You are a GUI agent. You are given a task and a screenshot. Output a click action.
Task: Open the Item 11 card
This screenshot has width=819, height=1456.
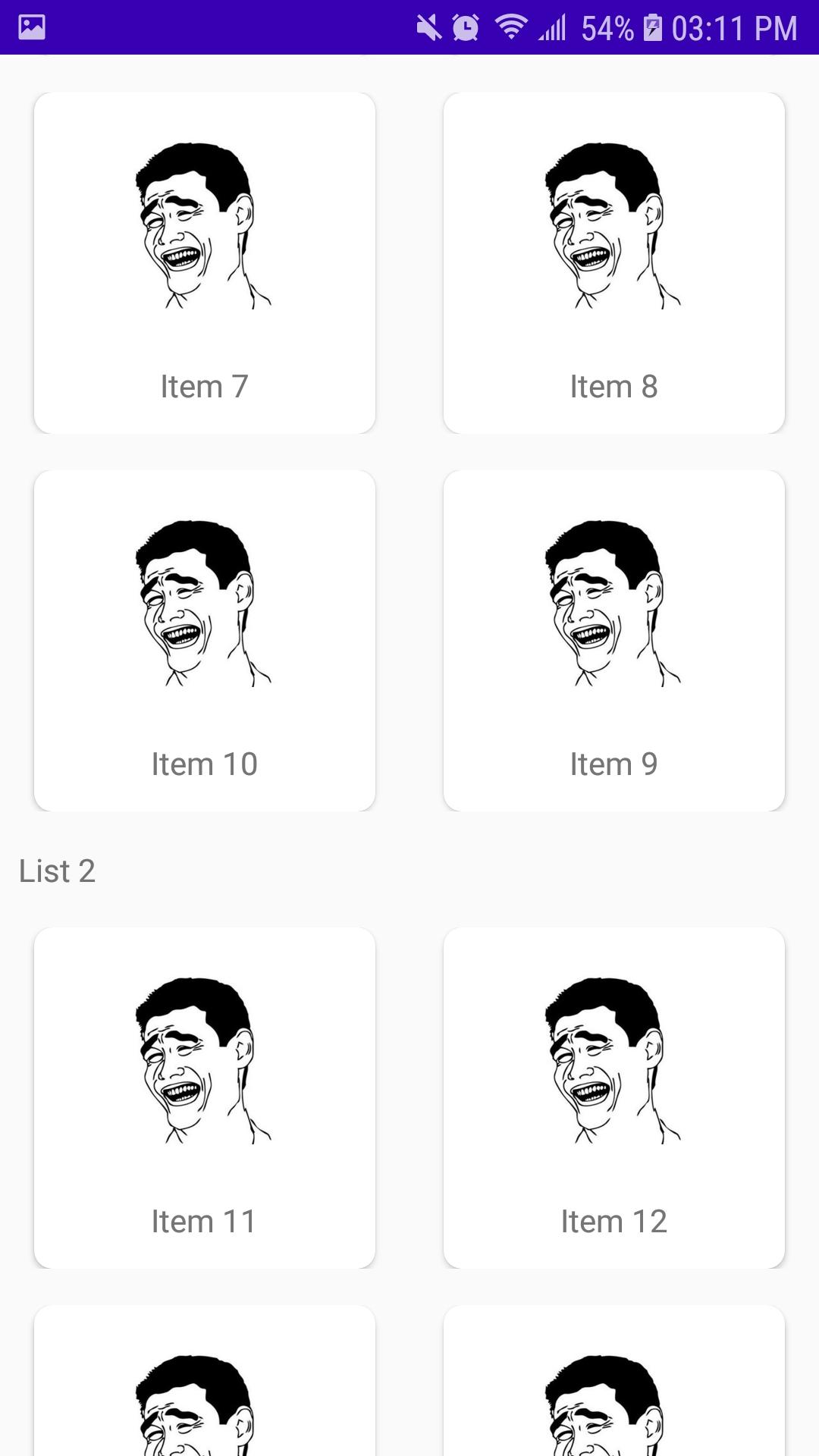[205, 1097]
